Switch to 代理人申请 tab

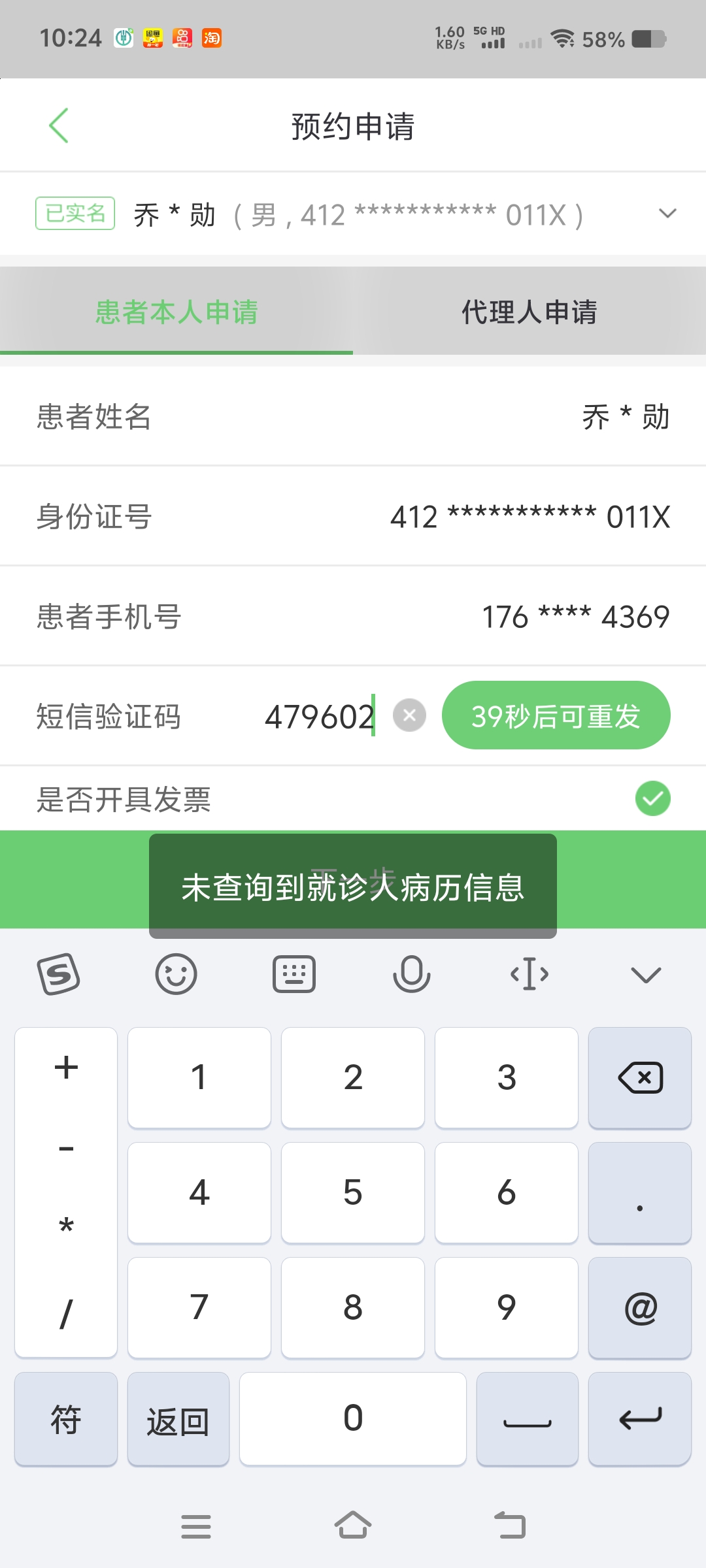pyautogui.click(x=529, y=312)
